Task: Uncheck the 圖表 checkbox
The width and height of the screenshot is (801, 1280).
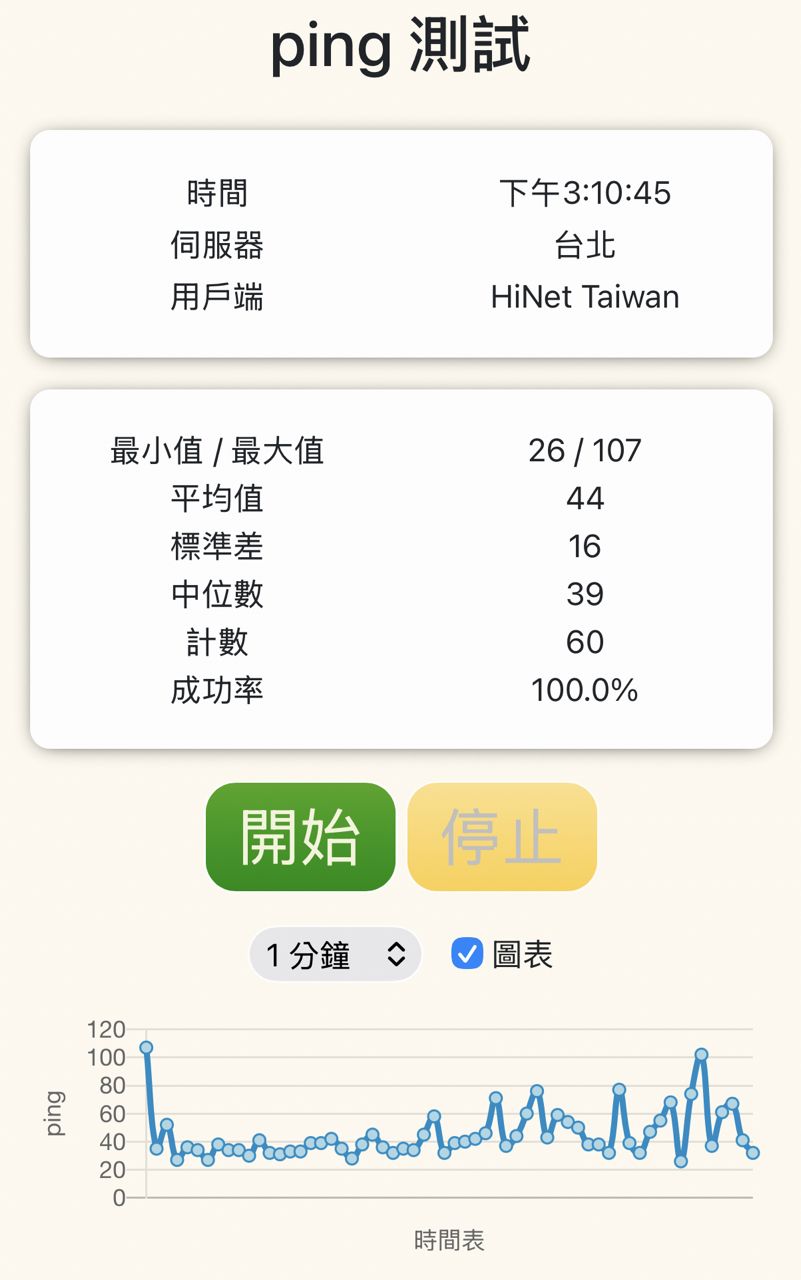Action: pyautogui.click(x=467, y=954)
